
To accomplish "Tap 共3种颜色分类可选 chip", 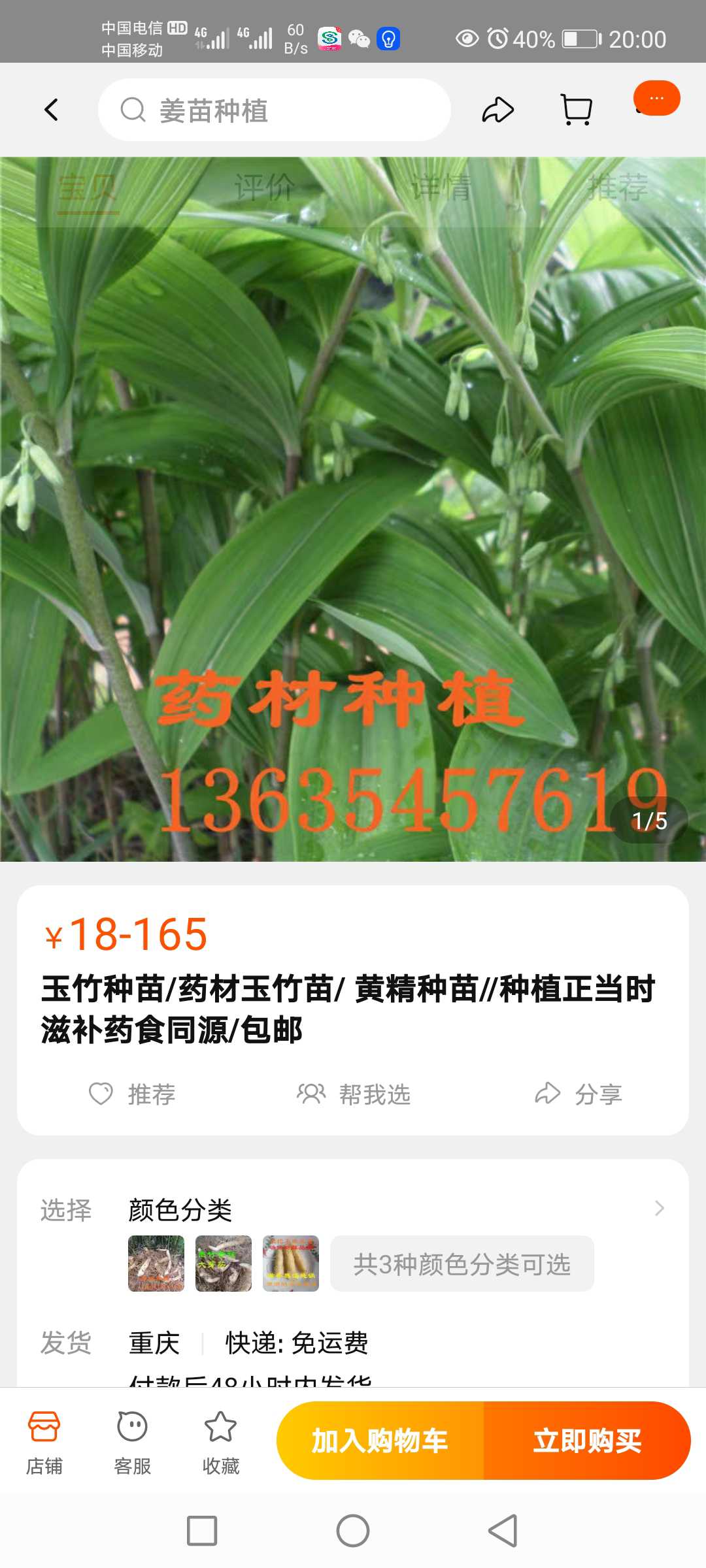I will [x=462, y=1264].
